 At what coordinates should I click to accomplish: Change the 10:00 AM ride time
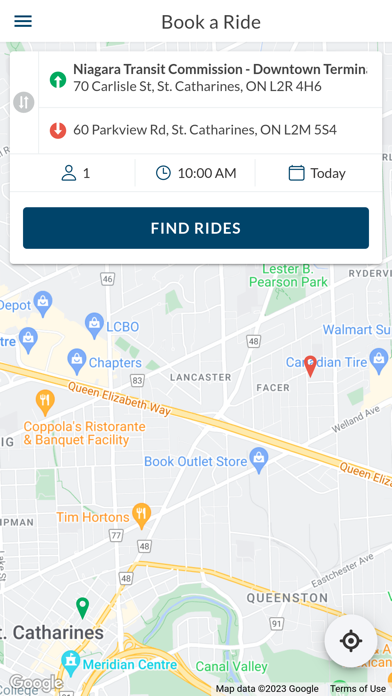click(195, 173)
